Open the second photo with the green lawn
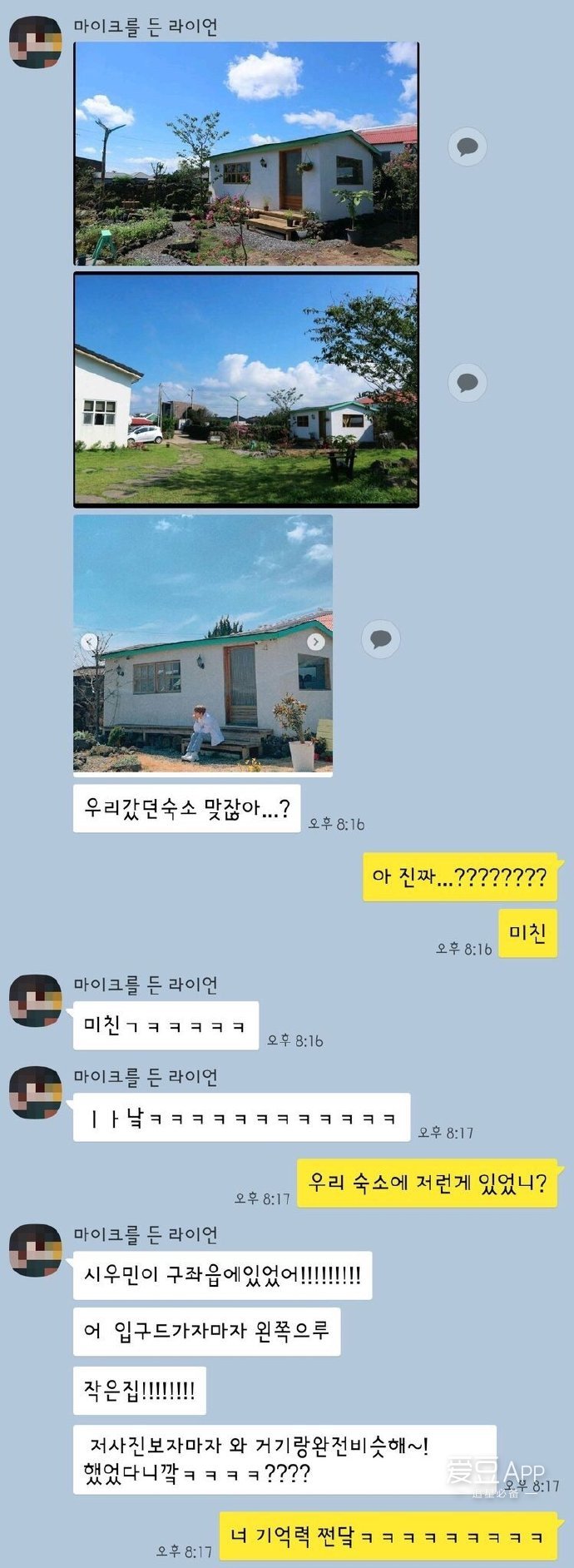 click(246, 390)
